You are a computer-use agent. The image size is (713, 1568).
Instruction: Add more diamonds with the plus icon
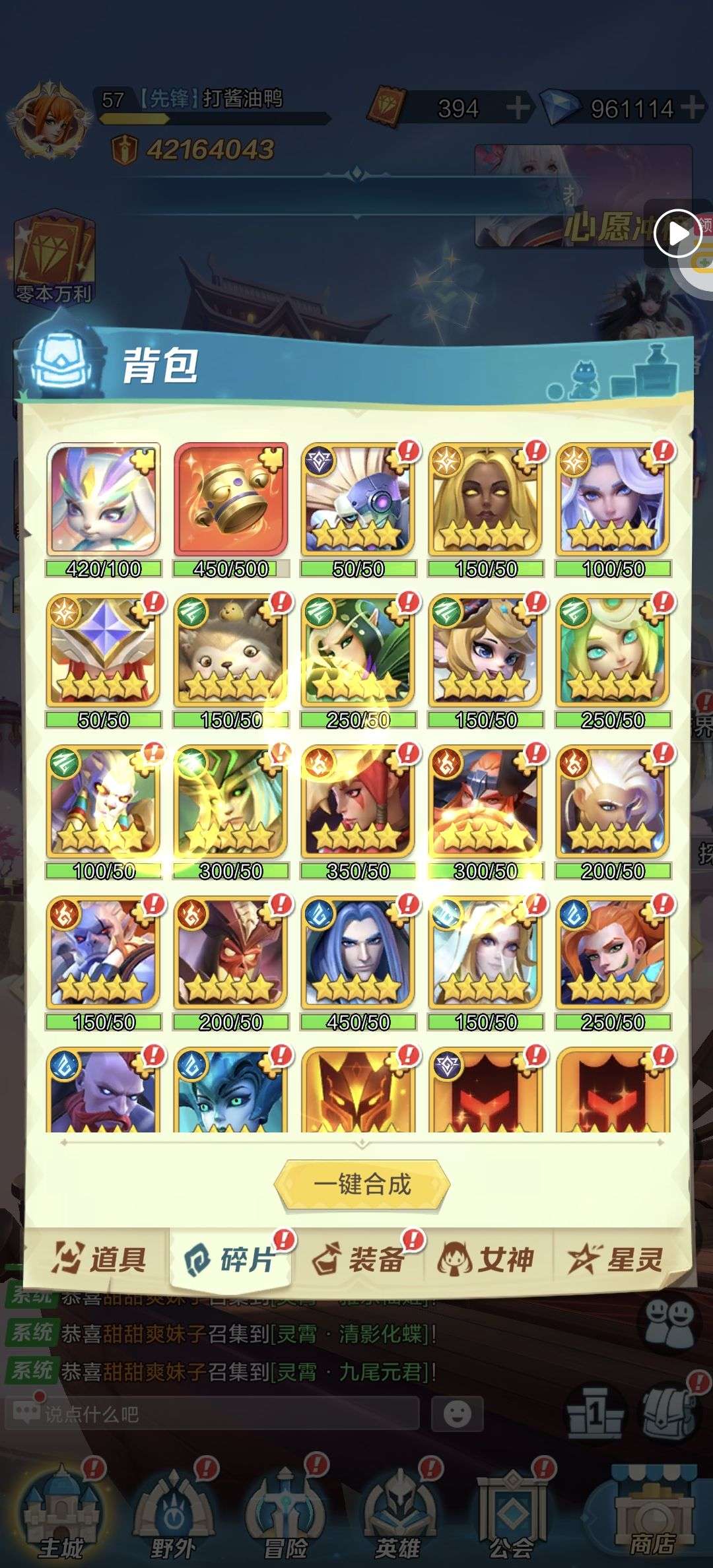point(692,107)
